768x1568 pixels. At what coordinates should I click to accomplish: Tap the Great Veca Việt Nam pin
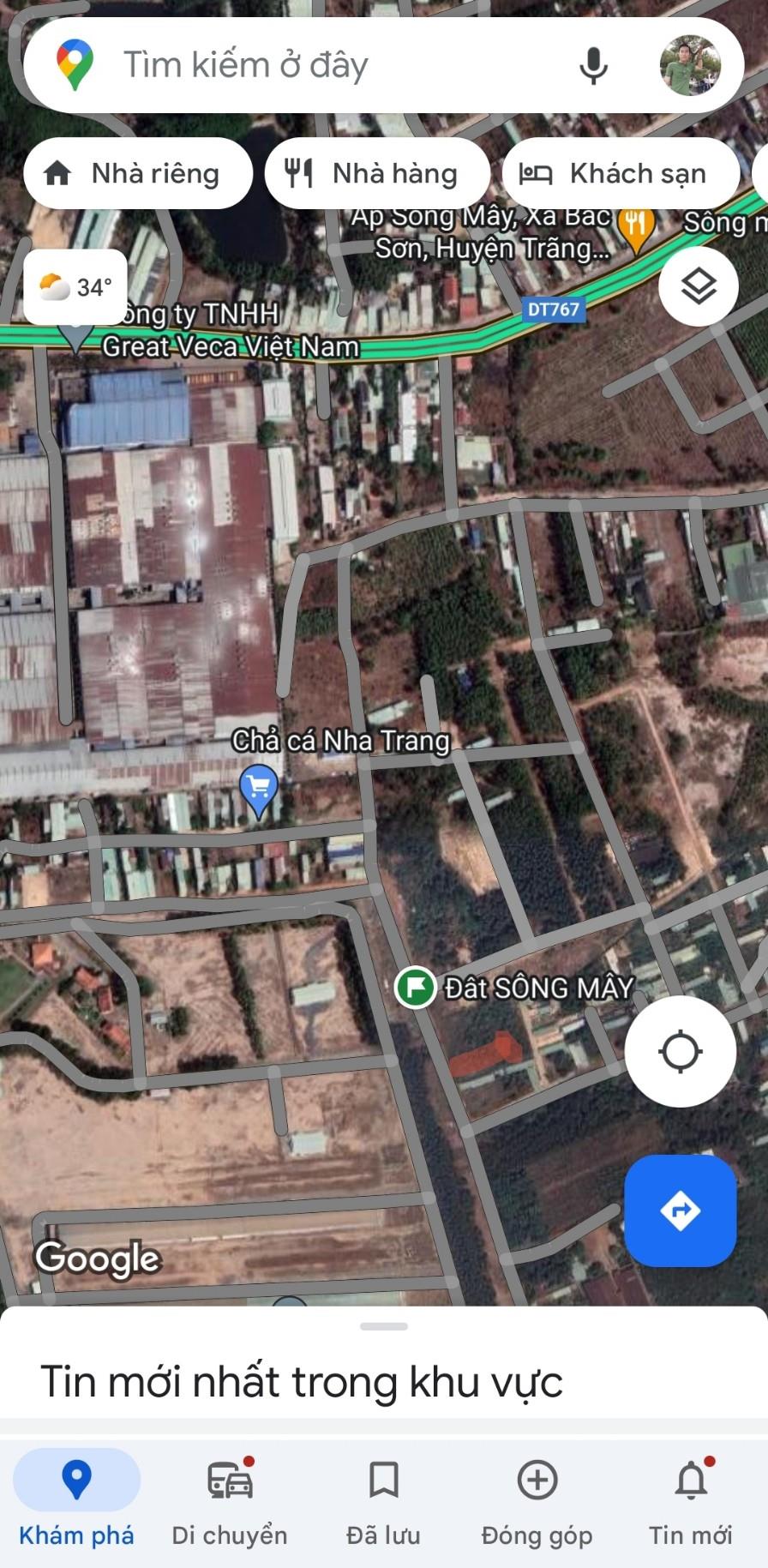pos(76,336)
